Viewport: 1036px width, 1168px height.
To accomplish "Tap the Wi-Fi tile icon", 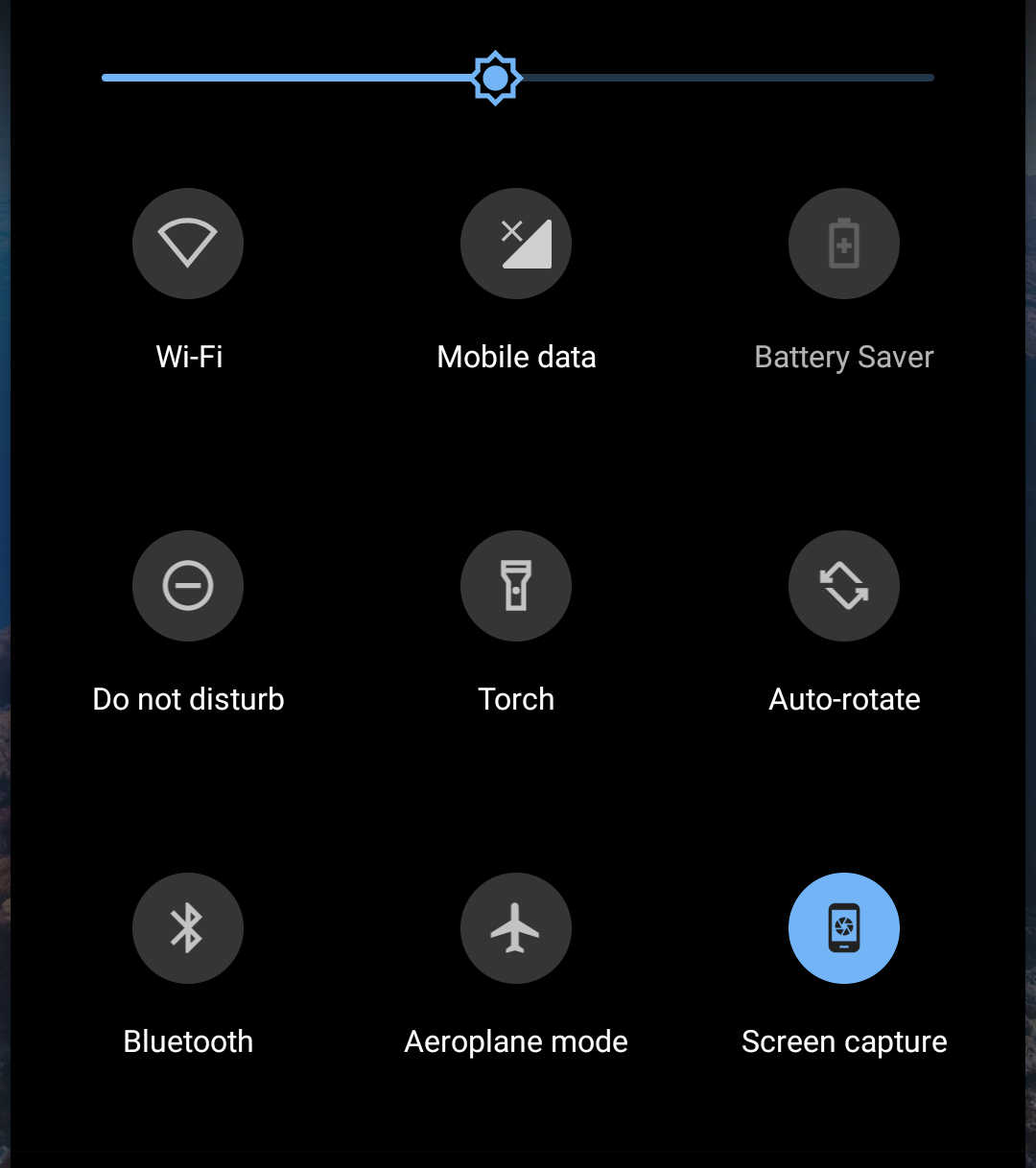I will [188, 243].
